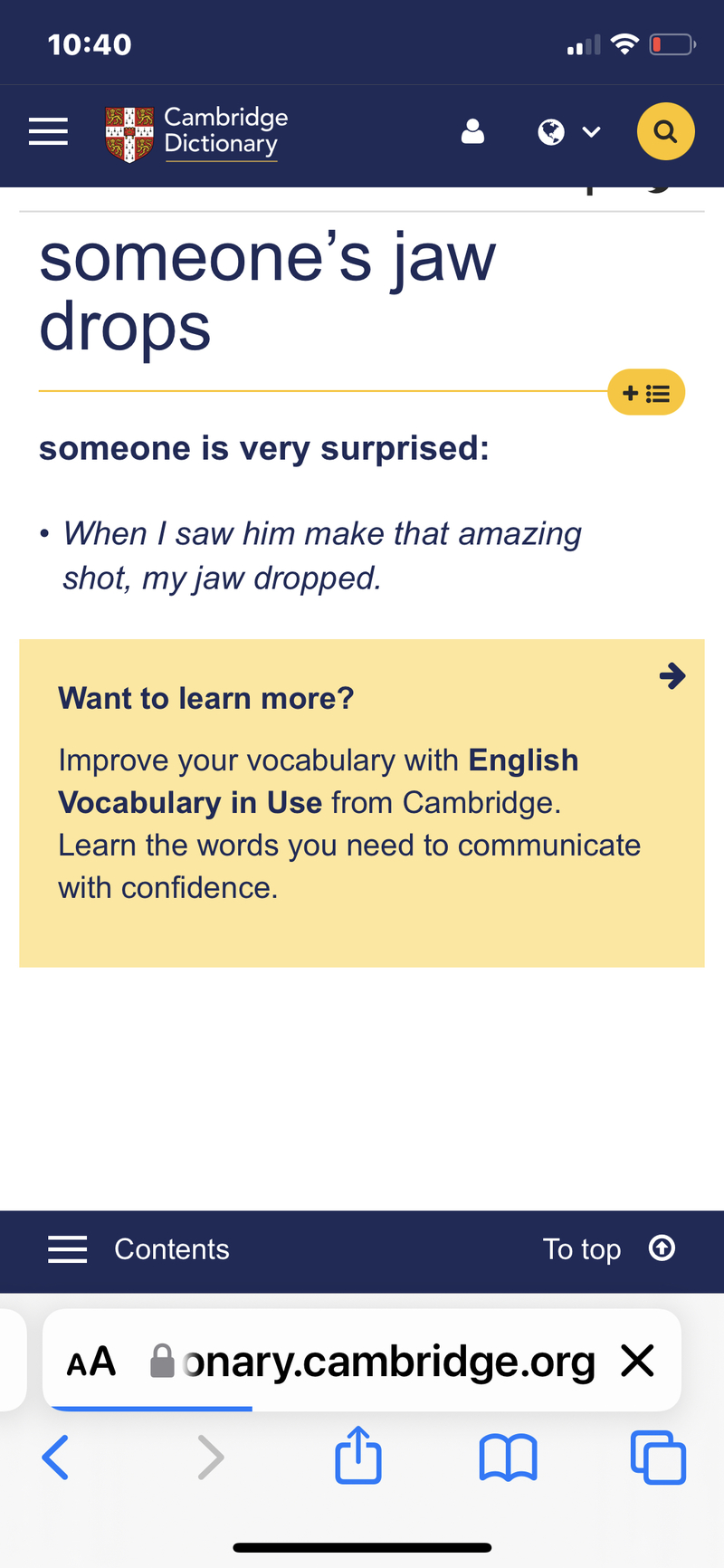This screenshot has height=1568, width=724.
Task: Expand the language globe dropdown
Action: click(x=568, y=132)
